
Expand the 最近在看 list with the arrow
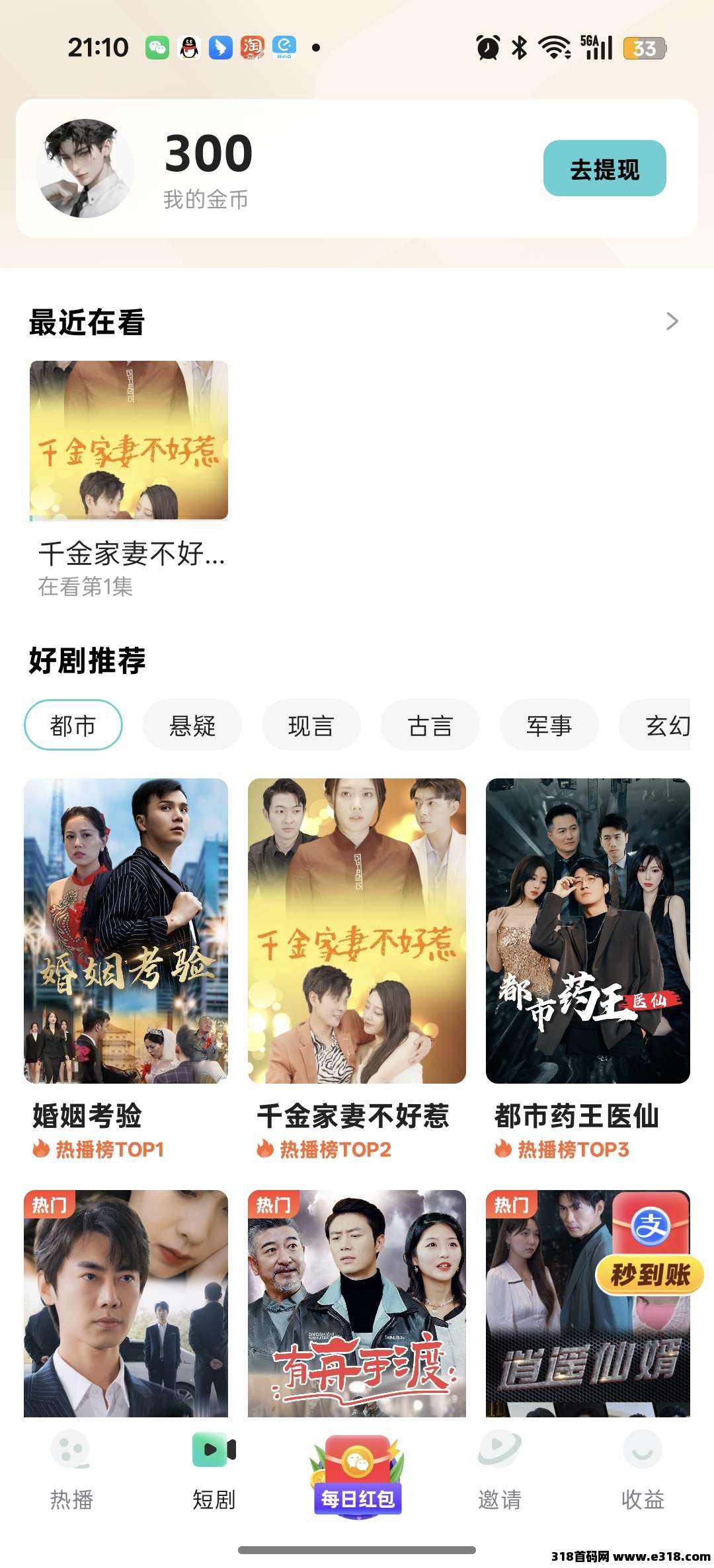coord(672,321)
